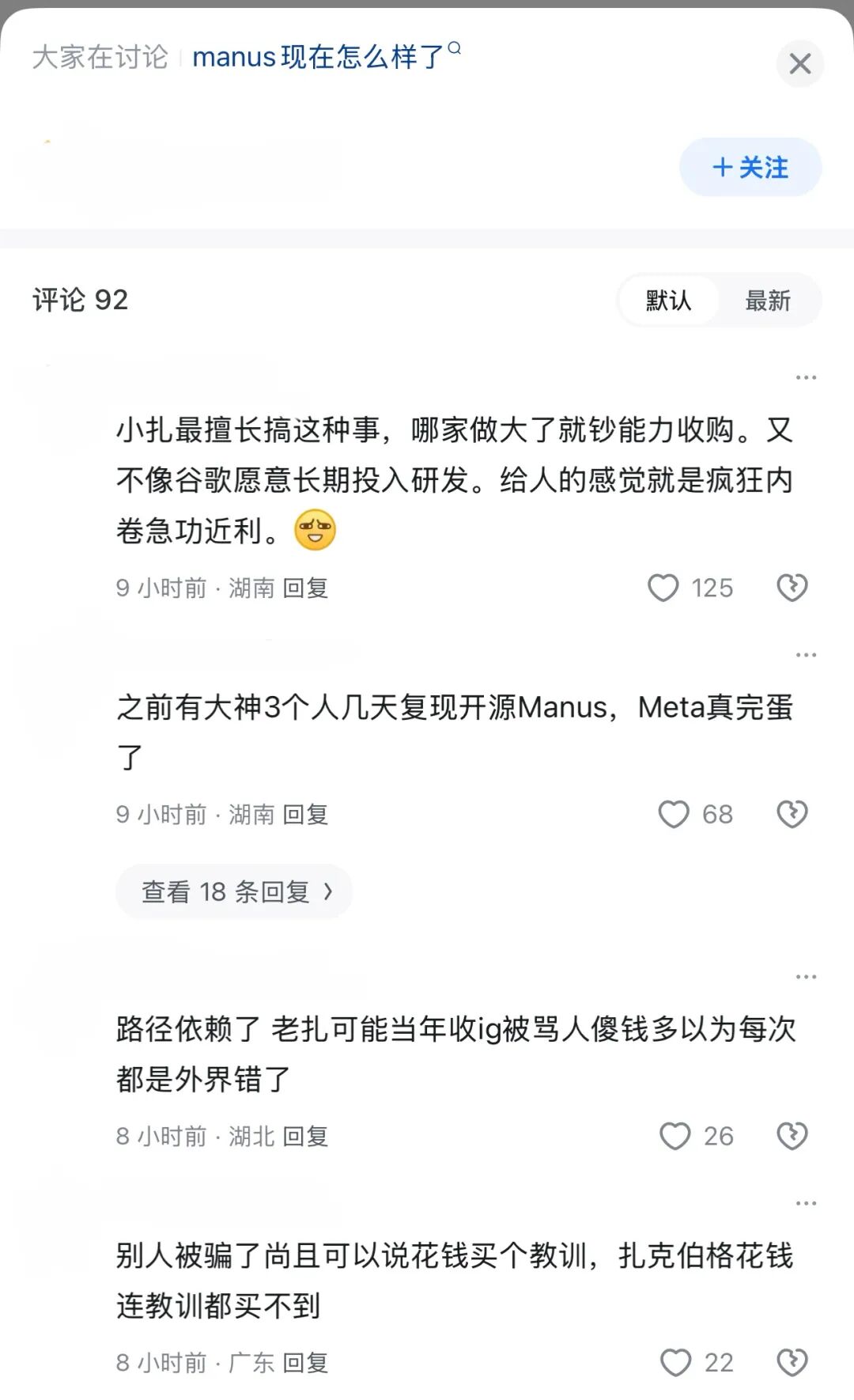Screen dimensions: 854x1400
Task: Close the discussion panel
Action: coord(800,63)
